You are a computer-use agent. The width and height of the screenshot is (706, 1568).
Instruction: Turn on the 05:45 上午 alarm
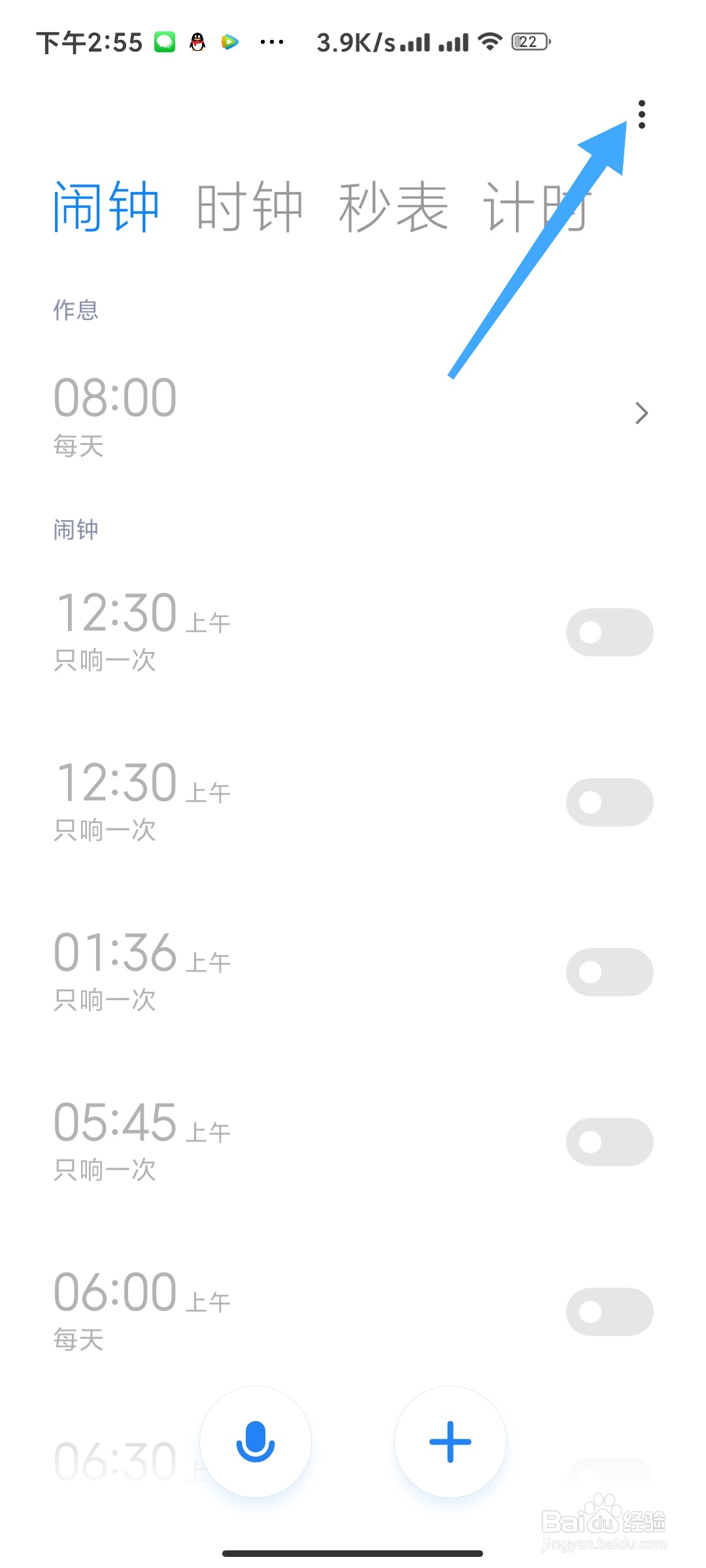(x=609, y=1142)
